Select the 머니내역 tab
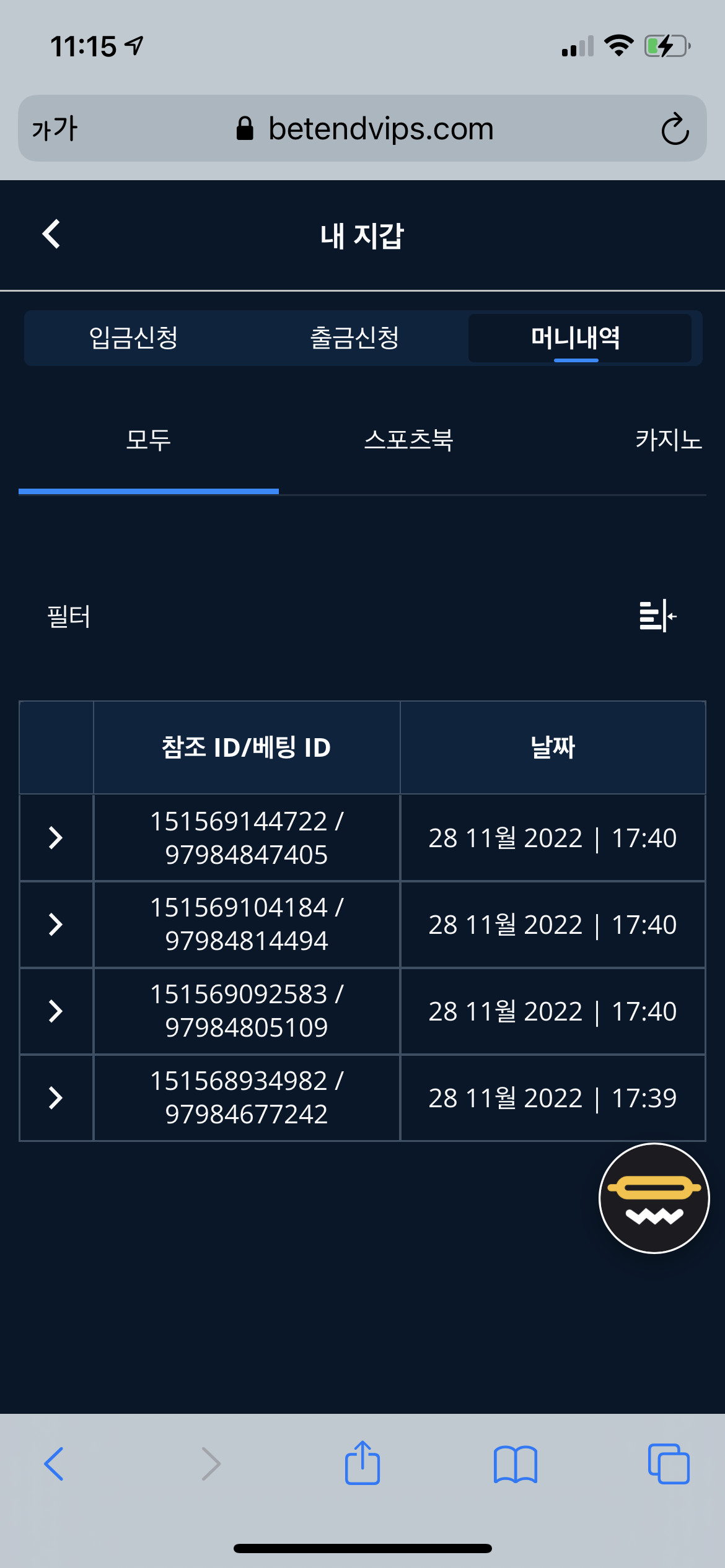 pos(576,338)
